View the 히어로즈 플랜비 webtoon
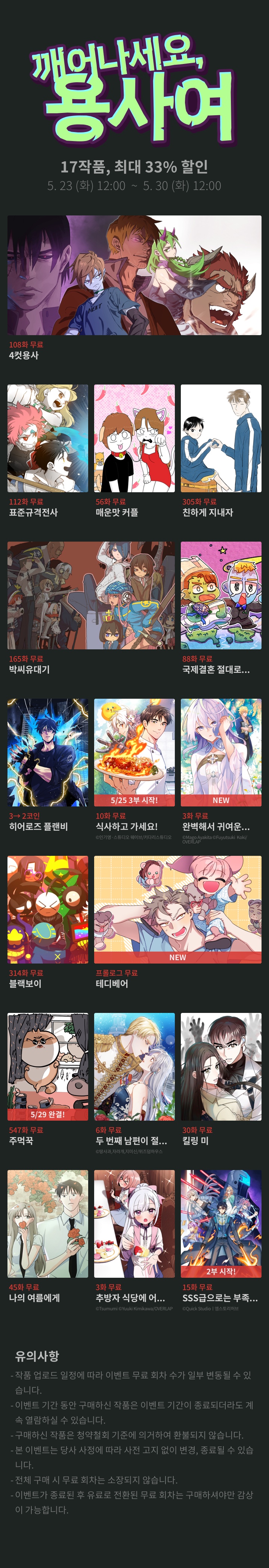Screen dimensions: 269x1568 [x=47, y=752]
